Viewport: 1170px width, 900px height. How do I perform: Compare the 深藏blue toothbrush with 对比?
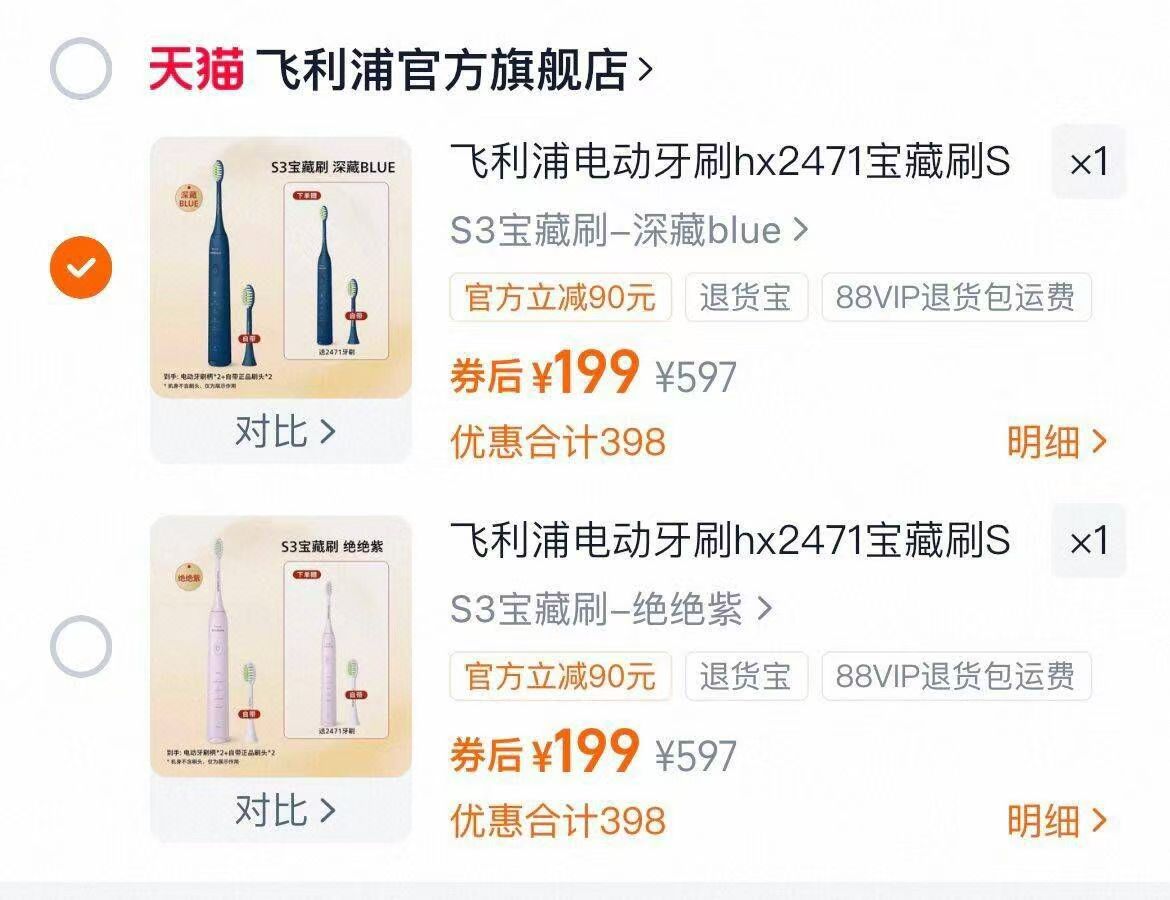click(283, 432)
